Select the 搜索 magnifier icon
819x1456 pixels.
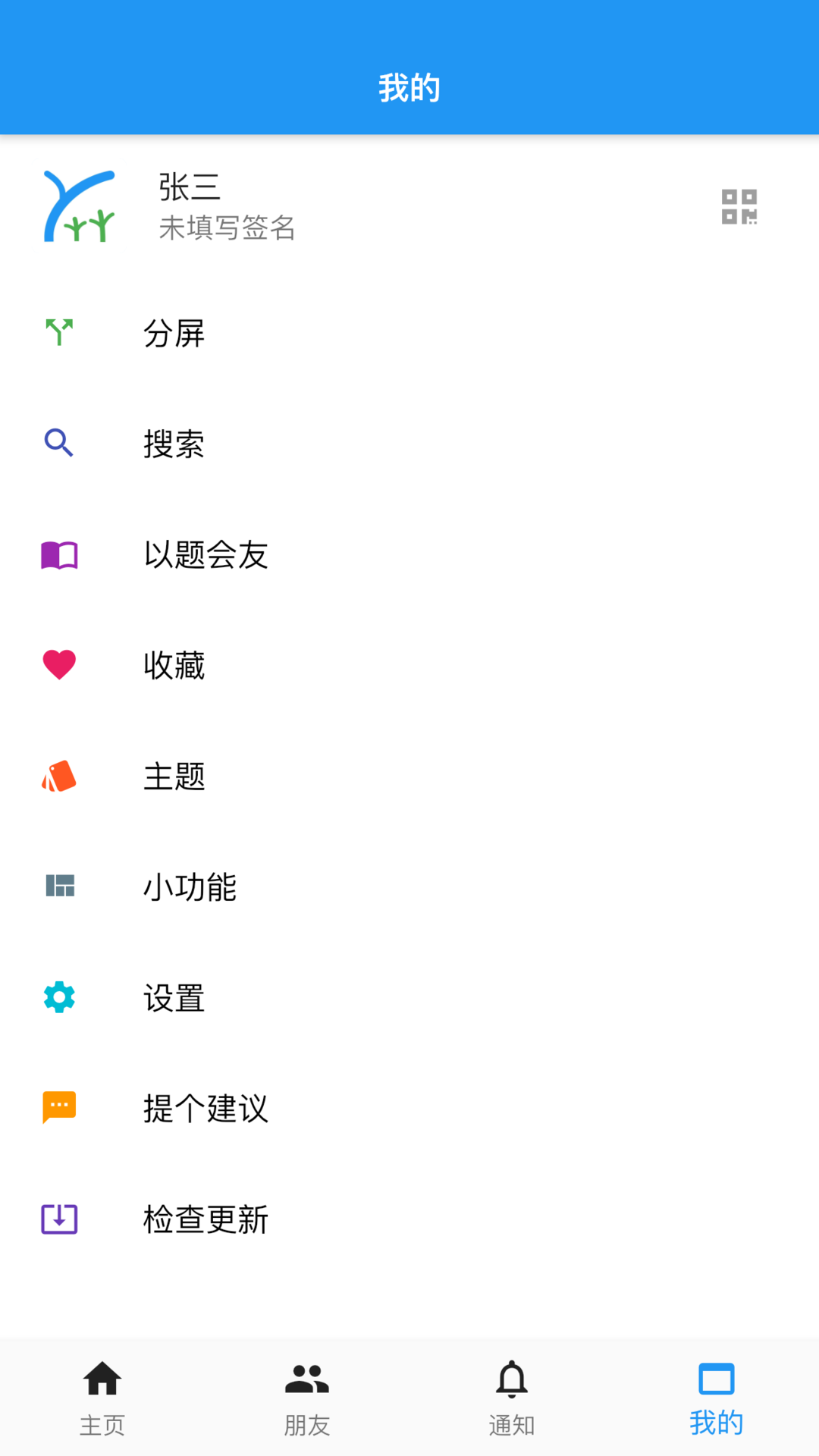click(x=59, y=444)
